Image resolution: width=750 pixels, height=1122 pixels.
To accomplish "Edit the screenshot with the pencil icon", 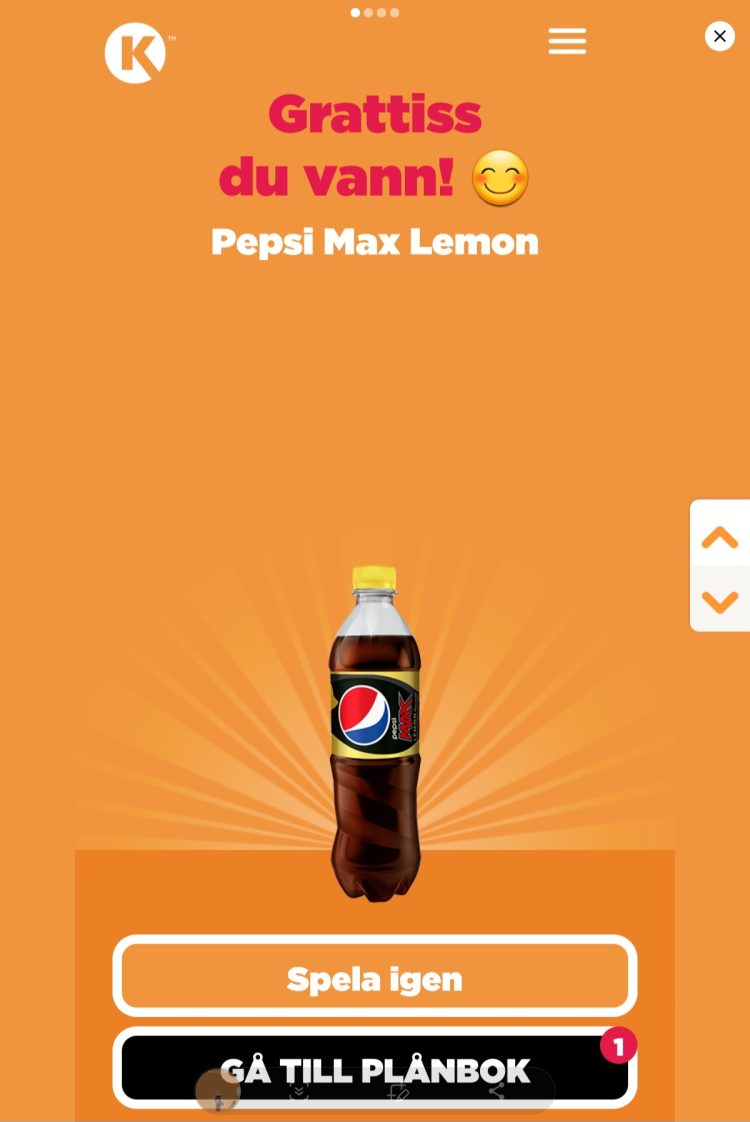I will pyautogui.click(x=398, y=1092).
